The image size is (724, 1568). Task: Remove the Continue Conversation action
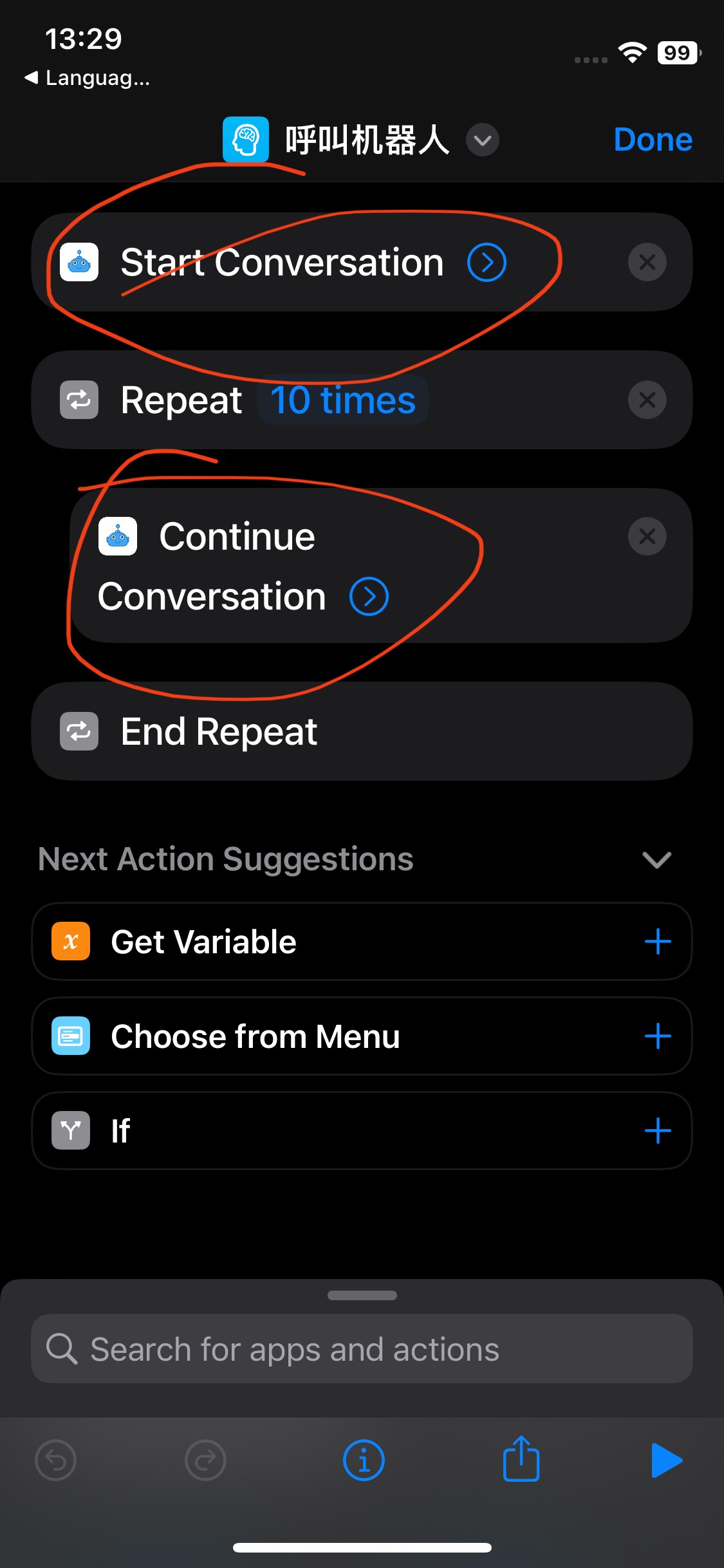point(647,537)
